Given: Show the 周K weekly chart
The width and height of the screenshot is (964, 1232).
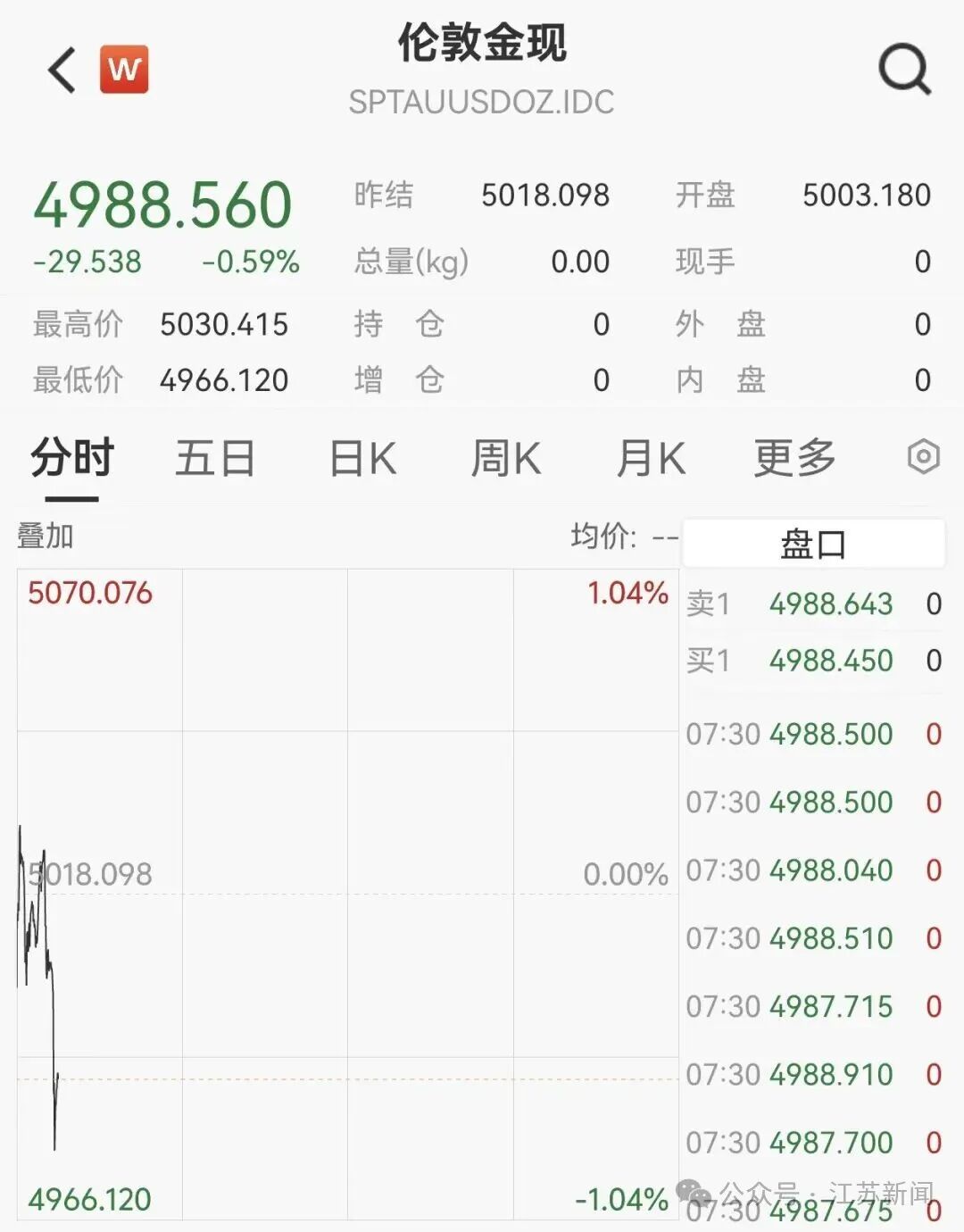Looking at the screenshot, I should click(x=505, y=459).
